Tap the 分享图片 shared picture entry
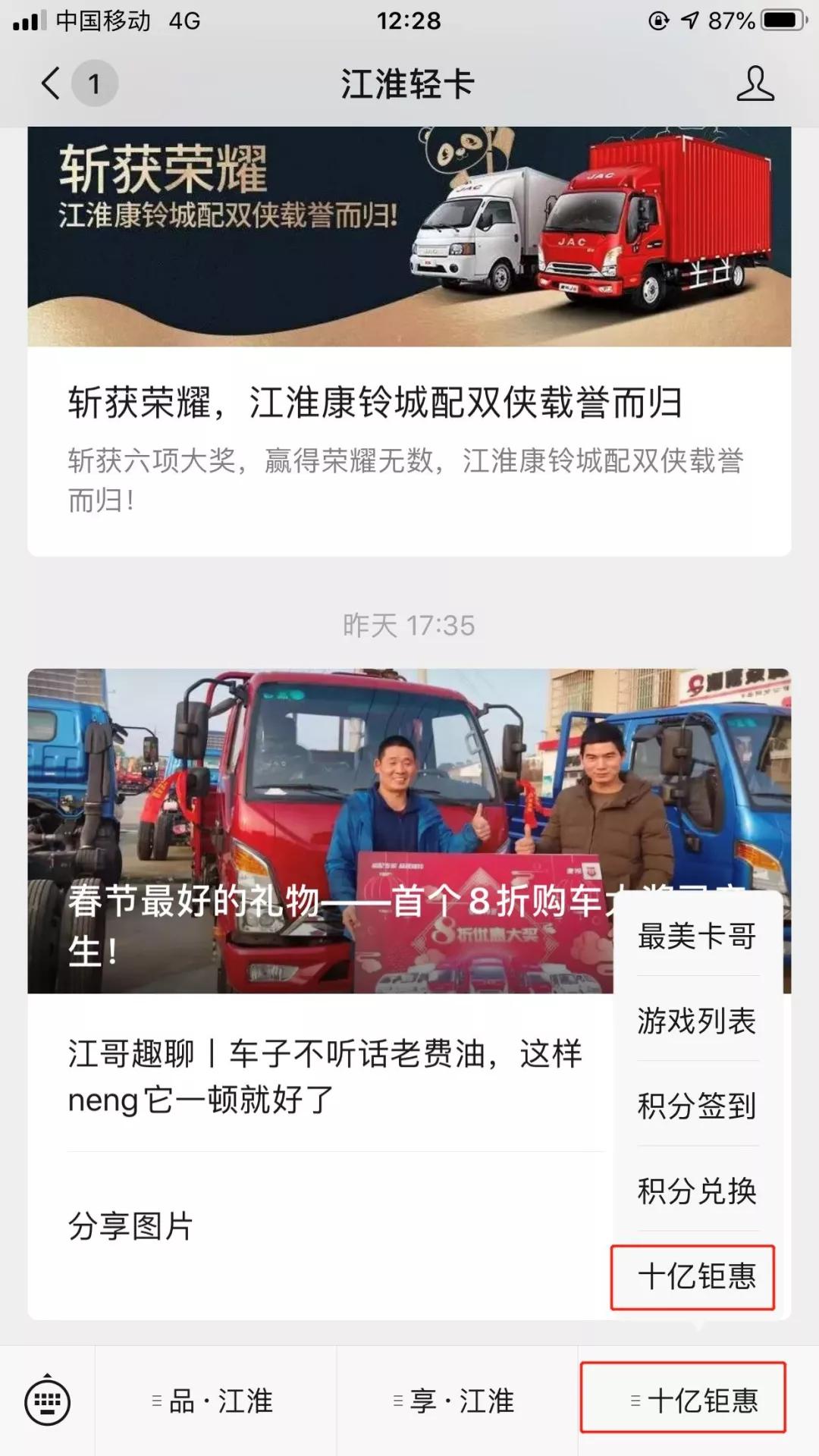Viewport: 819px width, 1456px height. point(130,1225)
